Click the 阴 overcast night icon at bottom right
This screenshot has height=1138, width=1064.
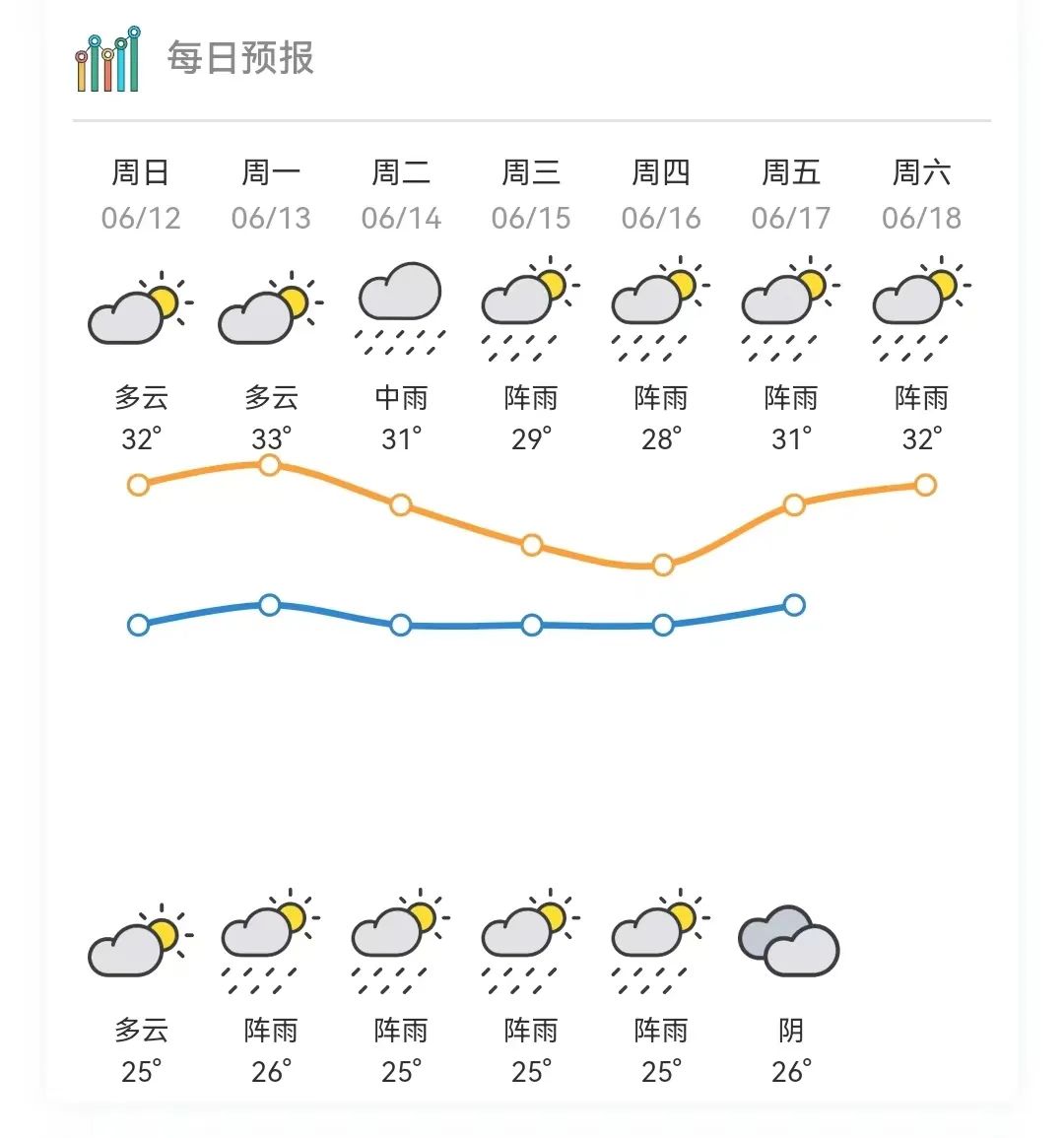click(x=788, y=941)
